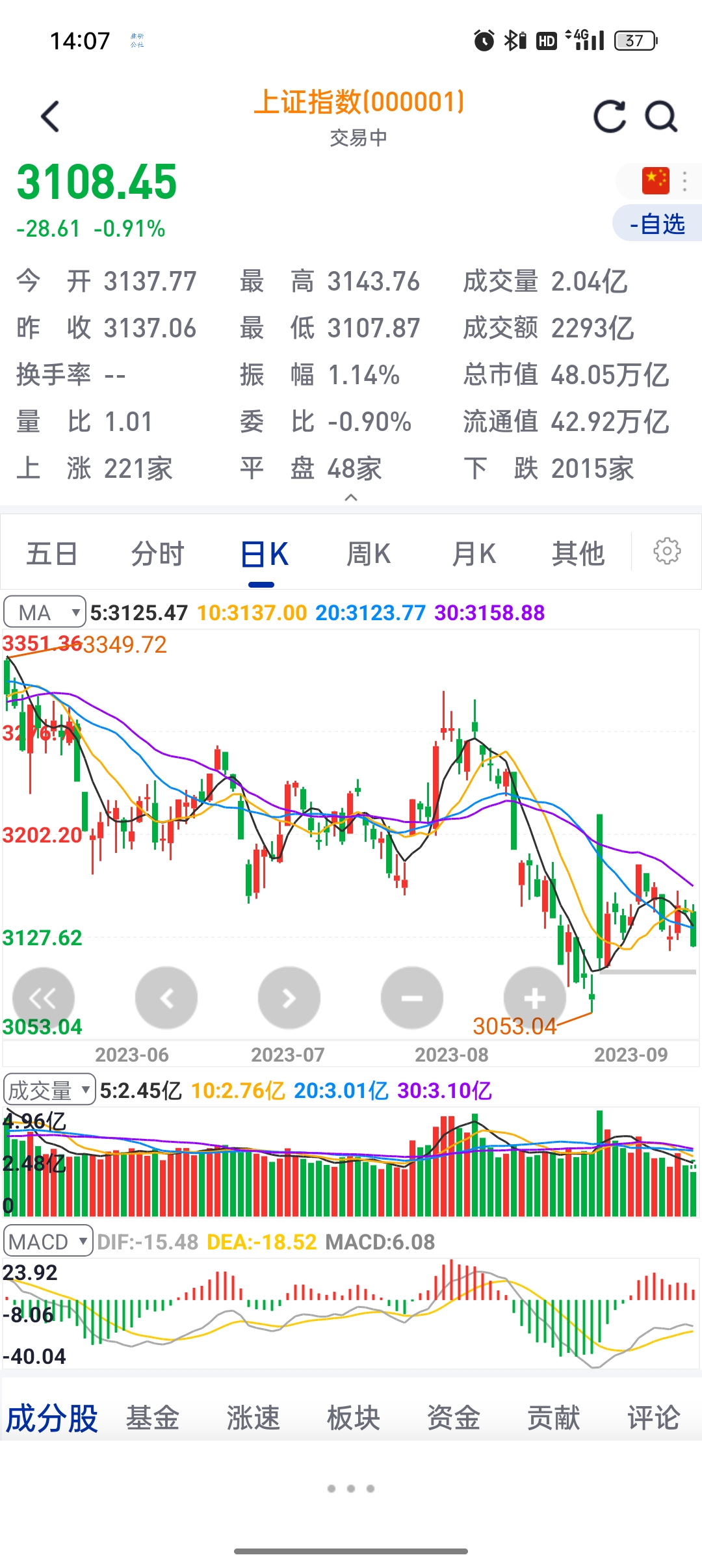Image resolution: width=702 pixels, height=1568 pixels.
Task: Open the stock search magnifier
Action: 661,117
